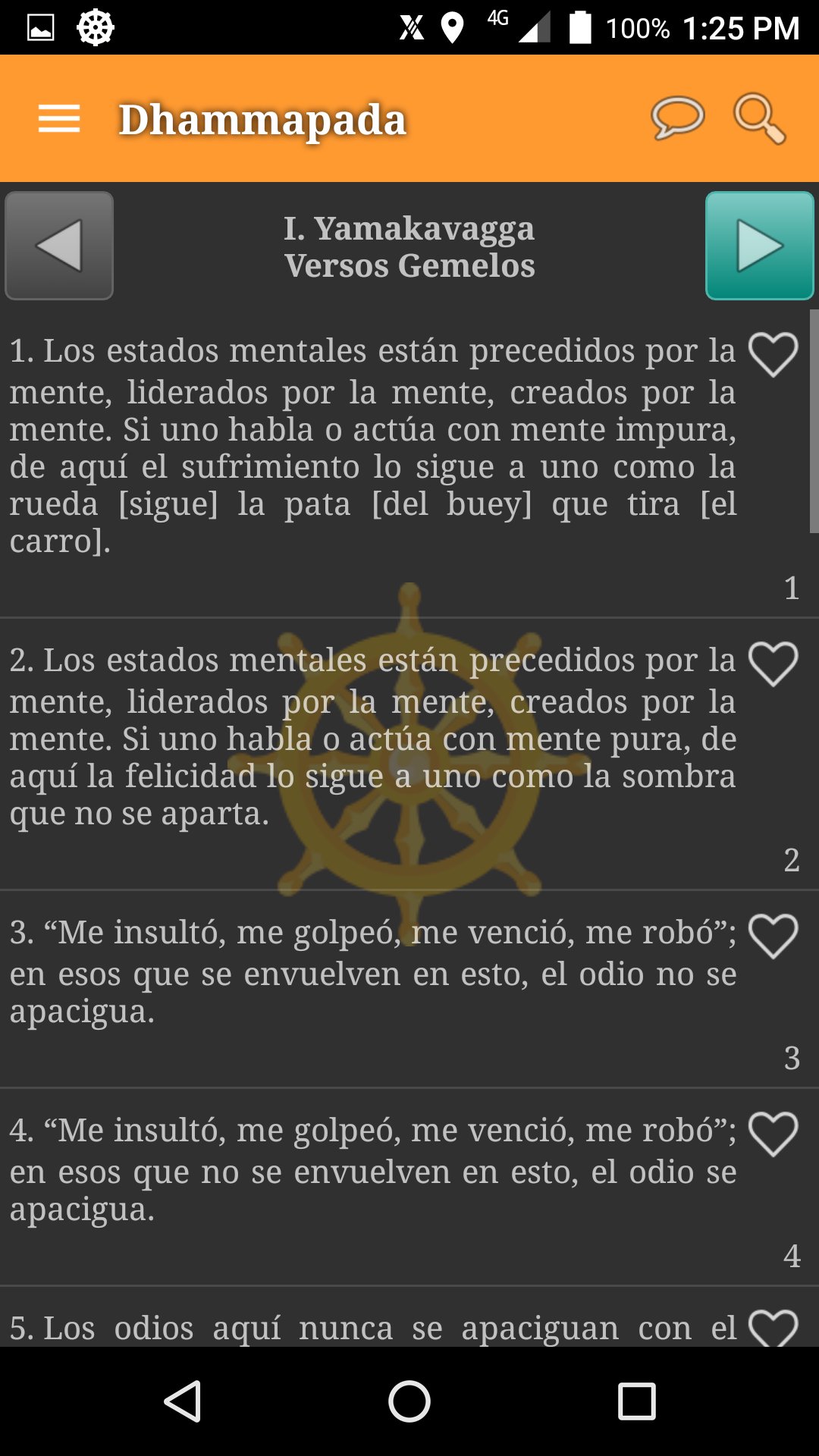The image size is (819, 1456).
Task: Tap the heart beside verse 5
Action: coord(773,1329)
